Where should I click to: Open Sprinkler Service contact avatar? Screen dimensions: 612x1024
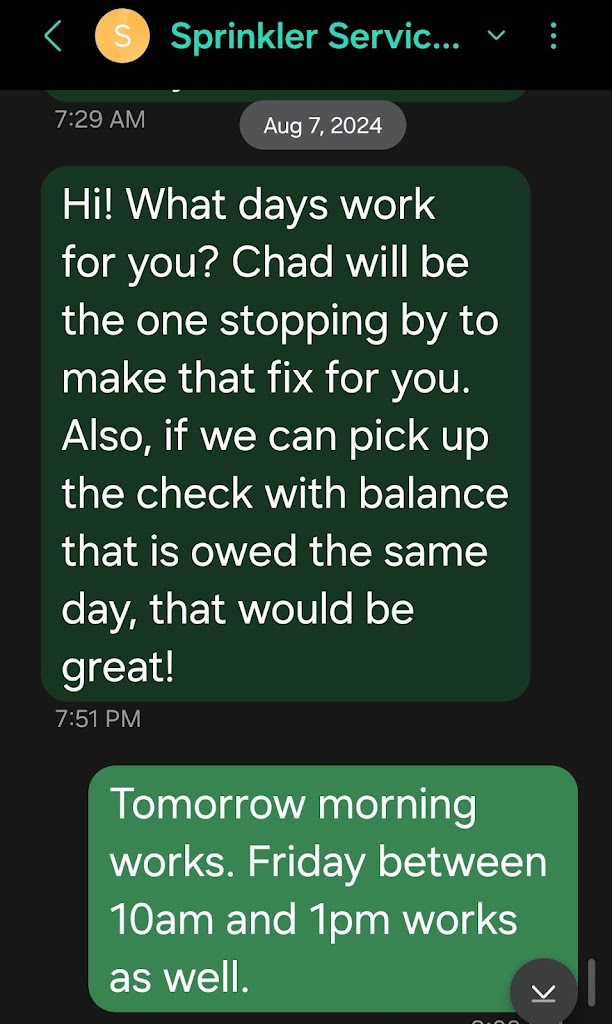pos(122,37)
